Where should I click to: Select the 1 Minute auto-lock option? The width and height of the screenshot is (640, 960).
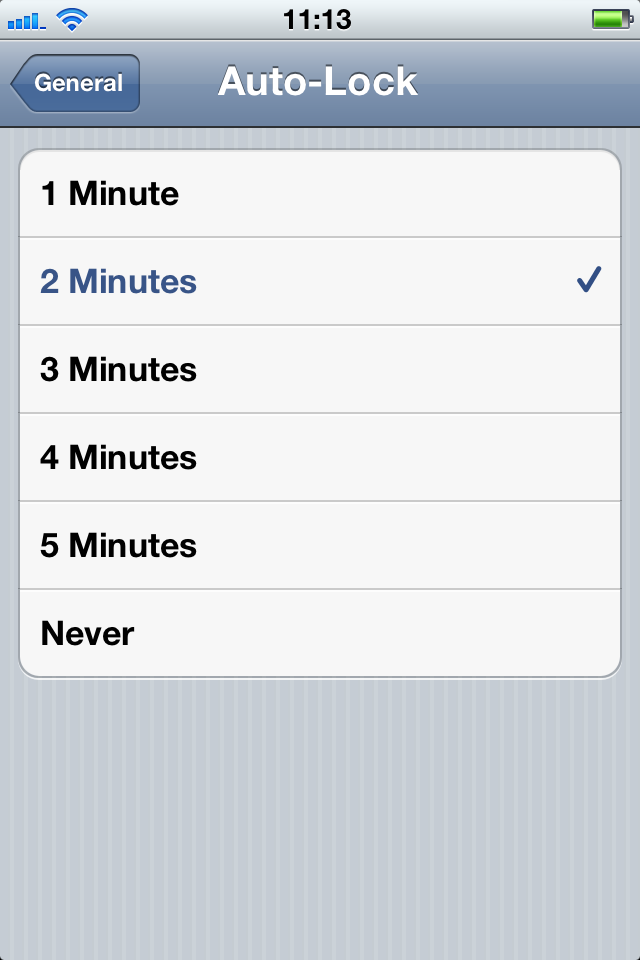pos(320,194)
